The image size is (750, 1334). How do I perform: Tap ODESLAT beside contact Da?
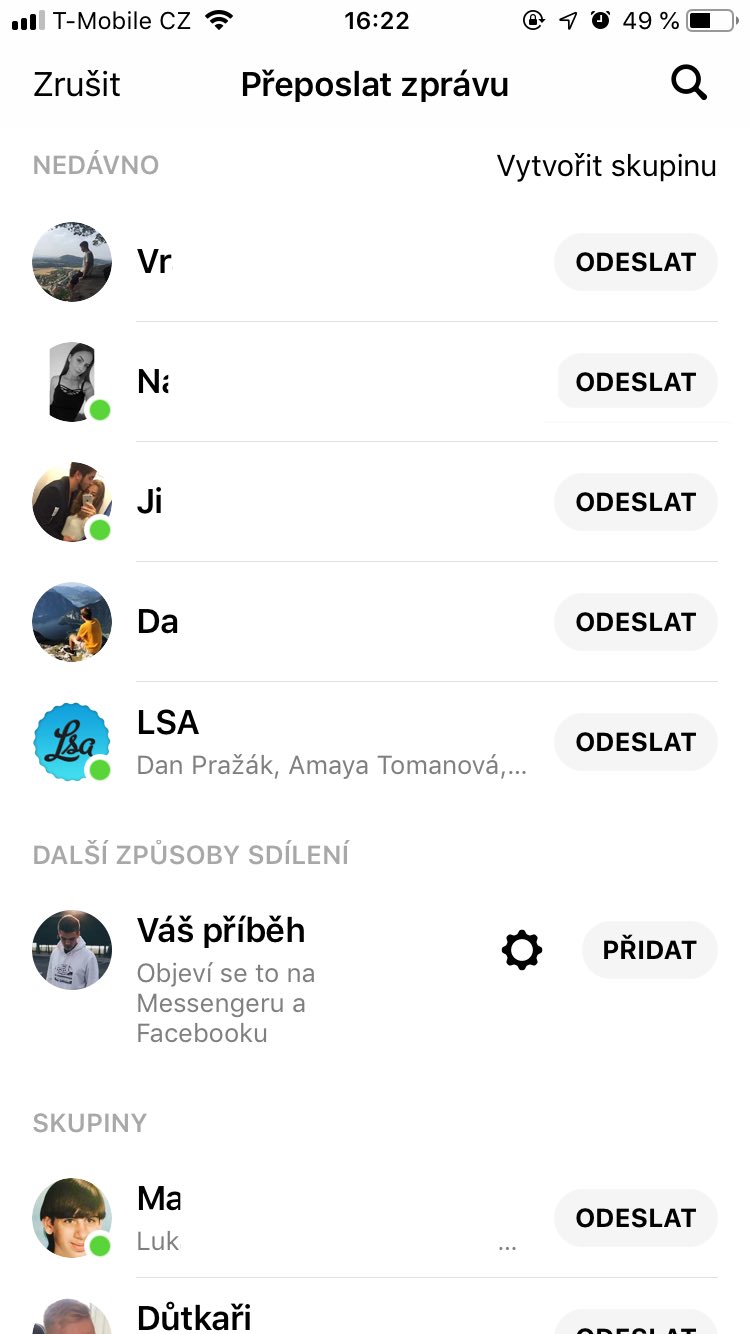[x=636, y=622]
